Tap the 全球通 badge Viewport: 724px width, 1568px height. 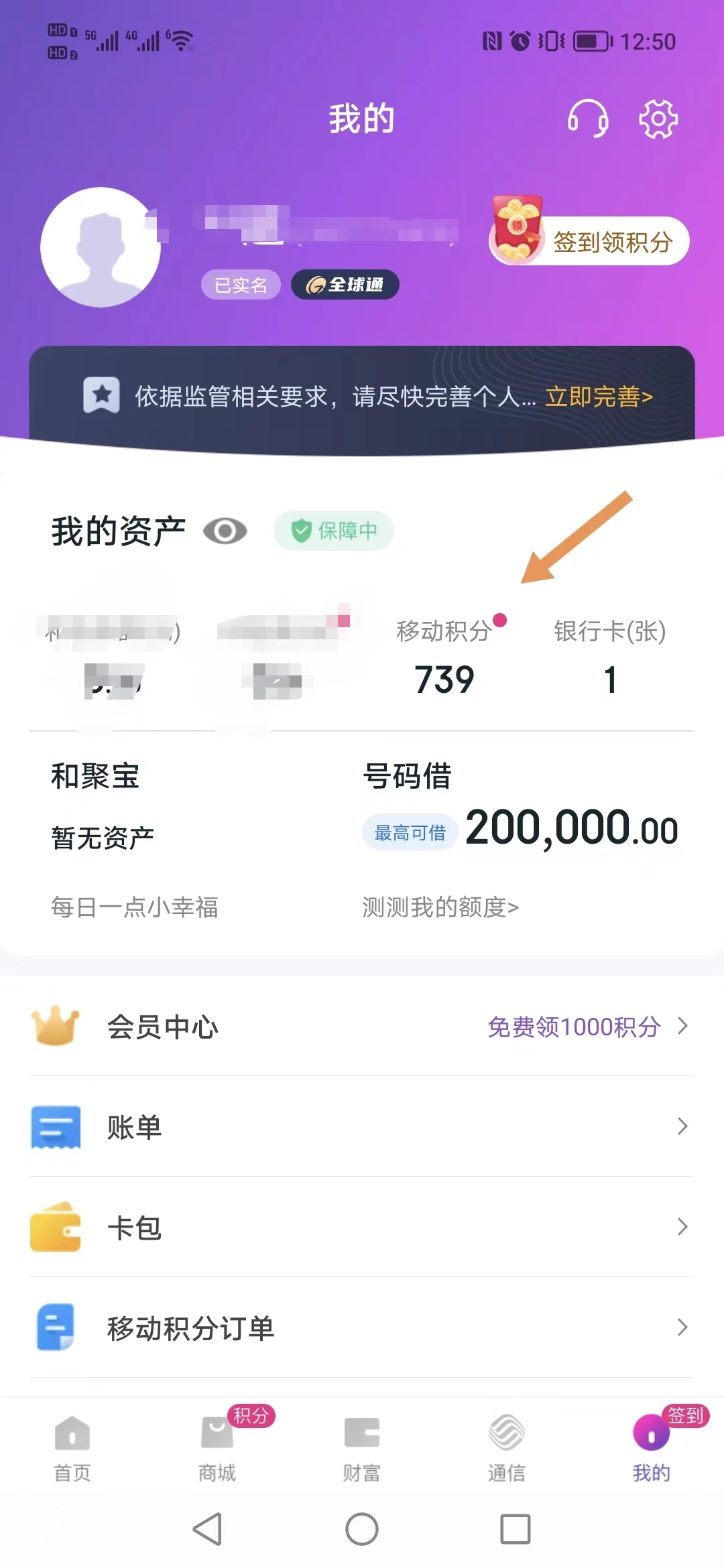(x=345, y=285)
